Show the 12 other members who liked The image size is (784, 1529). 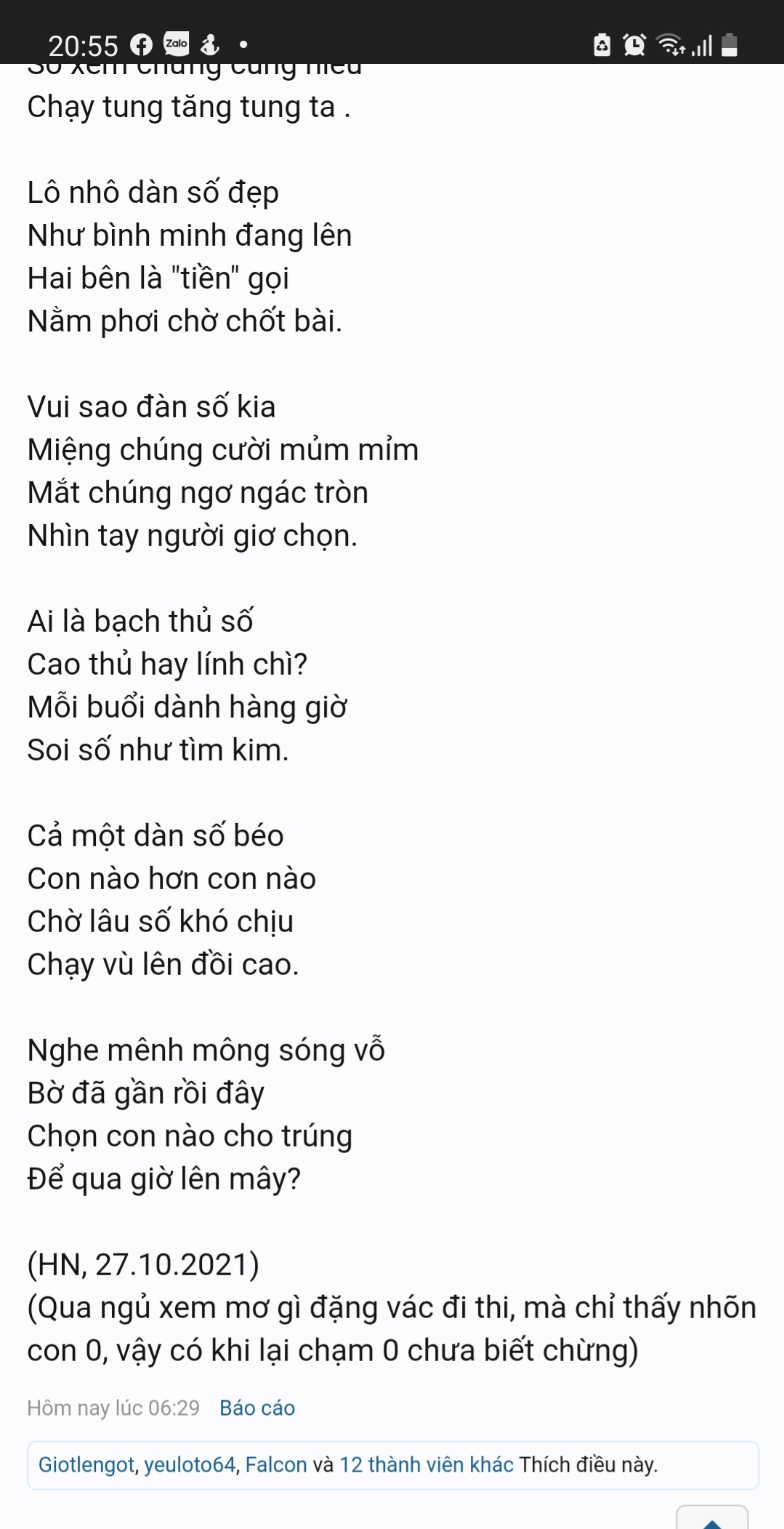tap(426, 1464)
